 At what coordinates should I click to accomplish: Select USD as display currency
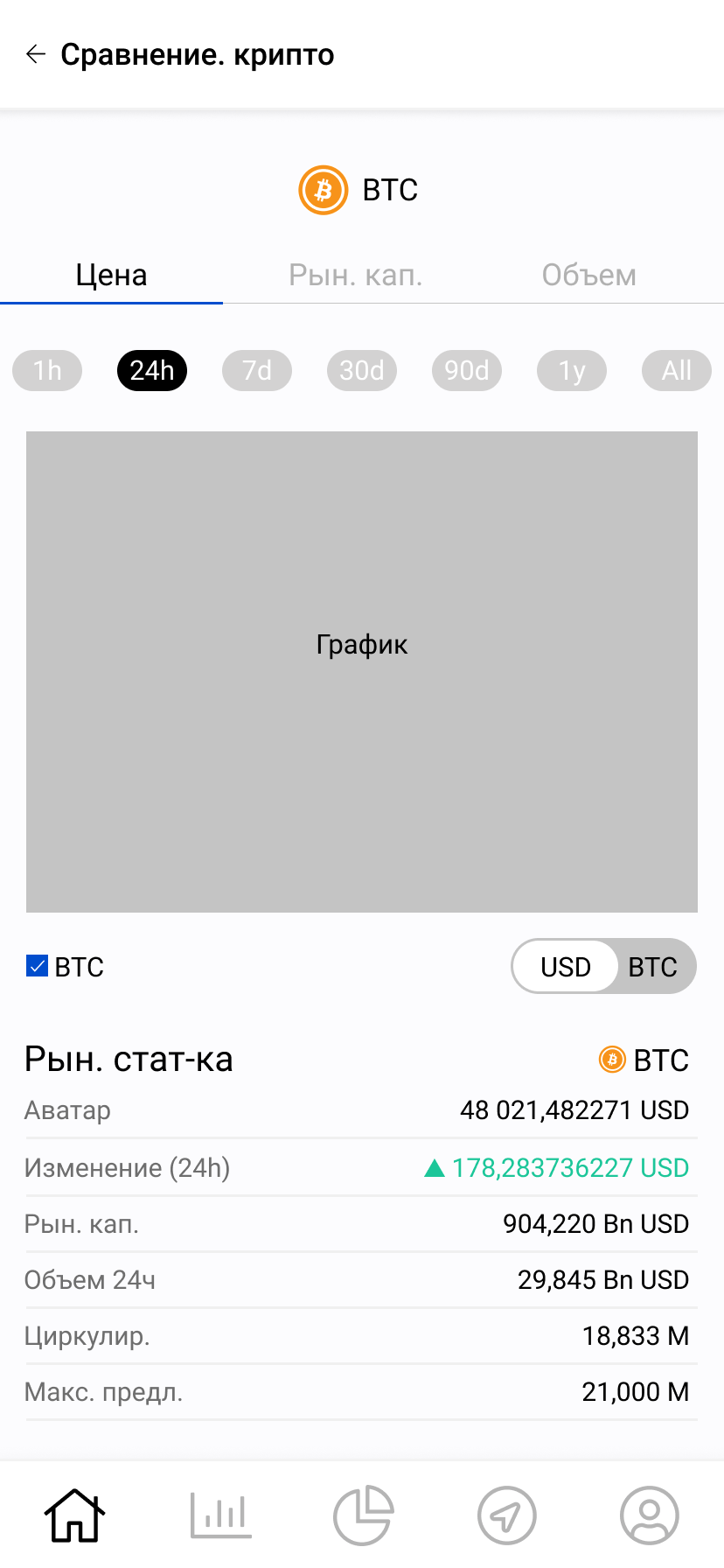tap(566, 967)
